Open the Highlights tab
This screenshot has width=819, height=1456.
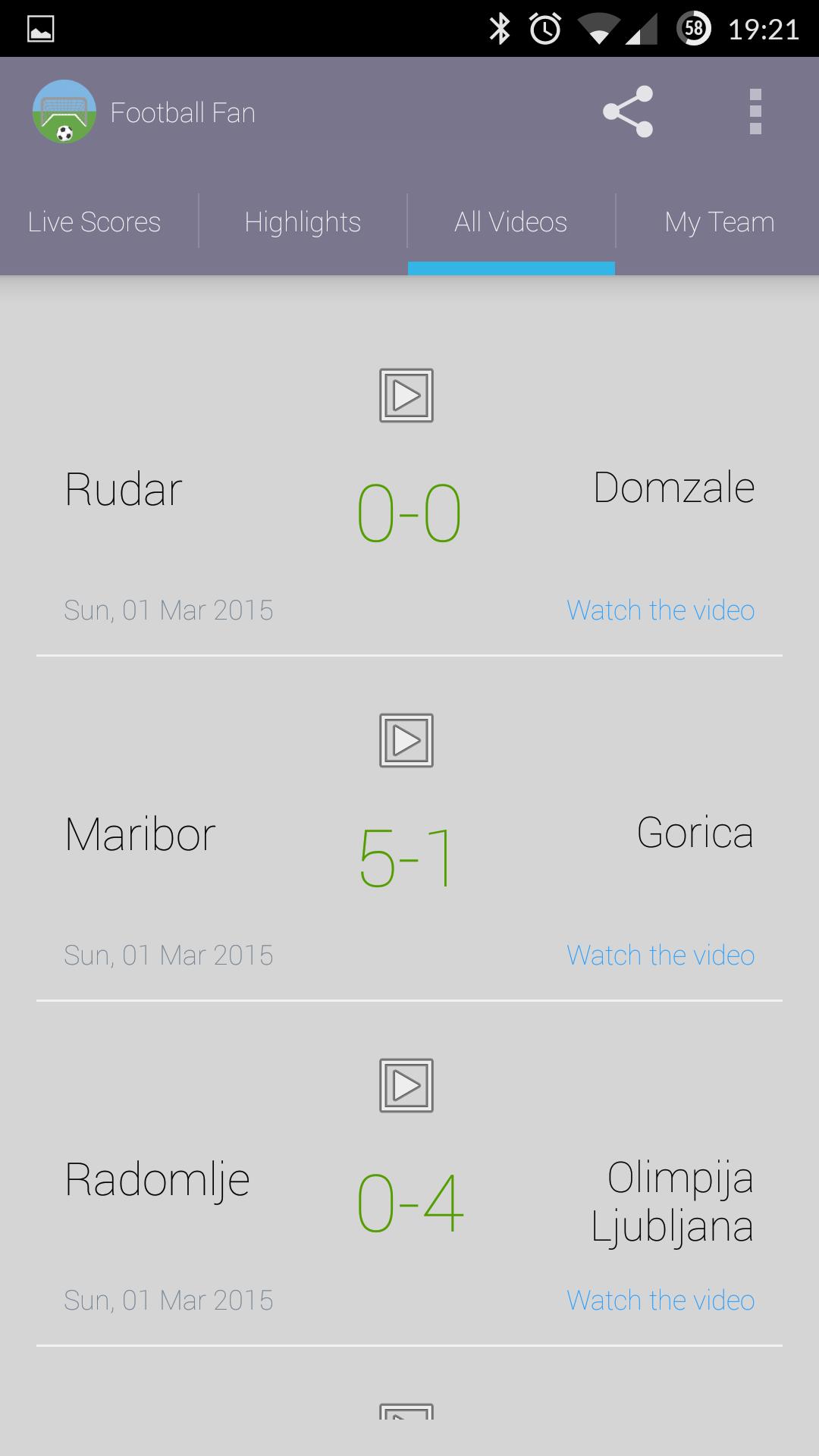[302, 221]
